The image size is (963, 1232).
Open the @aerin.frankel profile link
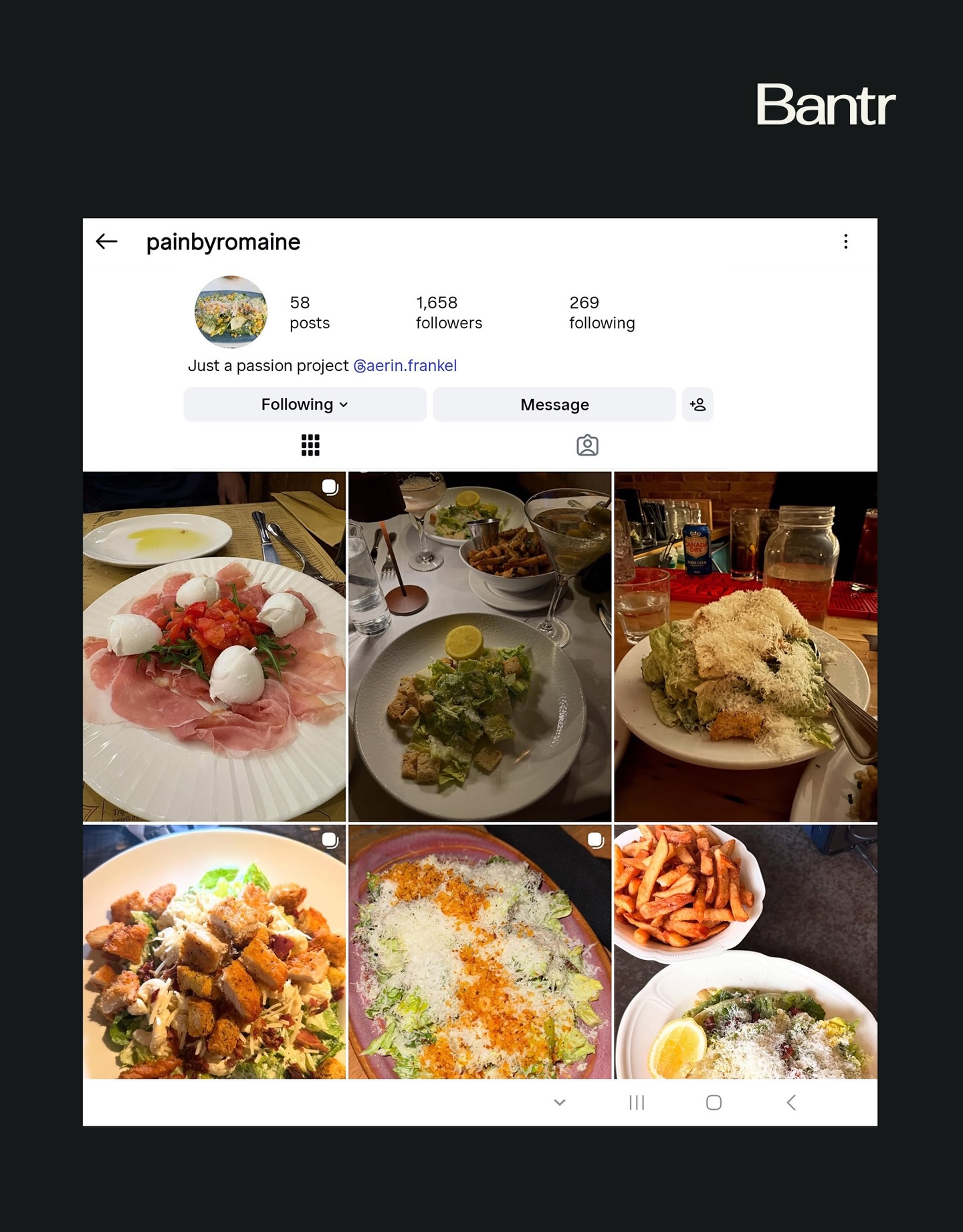(x=405, y=366)
